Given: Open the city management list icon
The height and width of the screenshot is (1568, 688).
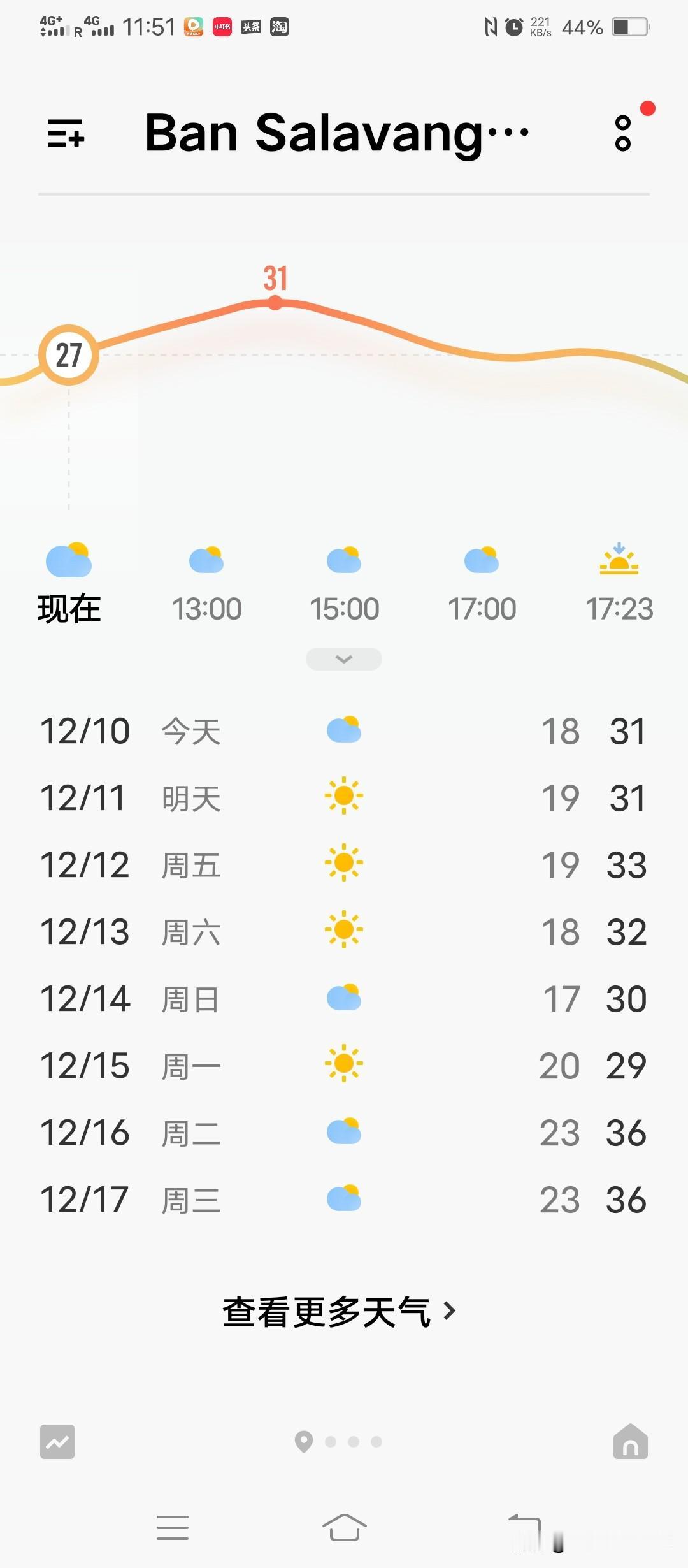Looking at the screenshot, I should pyautogui.click(x=68, y=134).
